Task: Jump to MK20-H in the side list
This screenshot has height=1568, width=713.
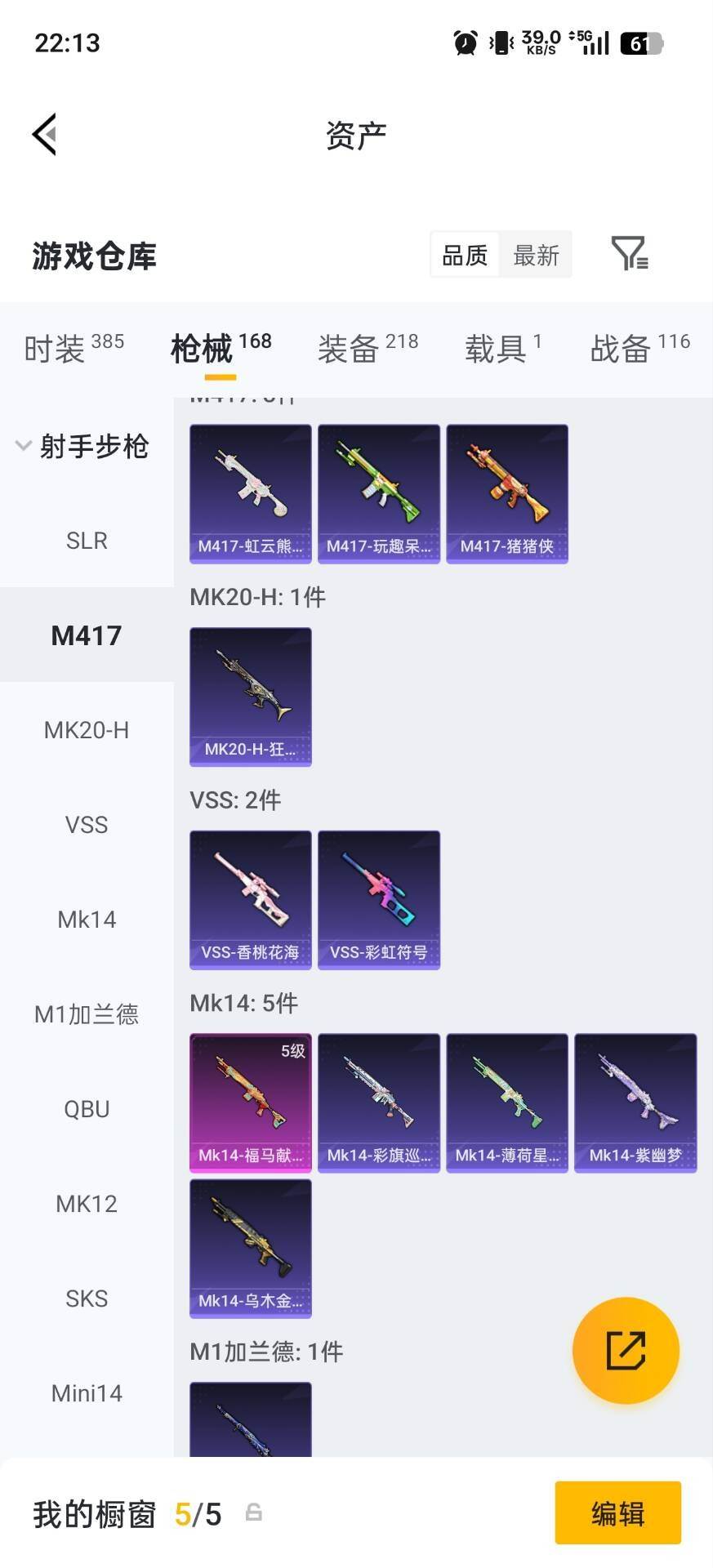Action: point(87,730)
